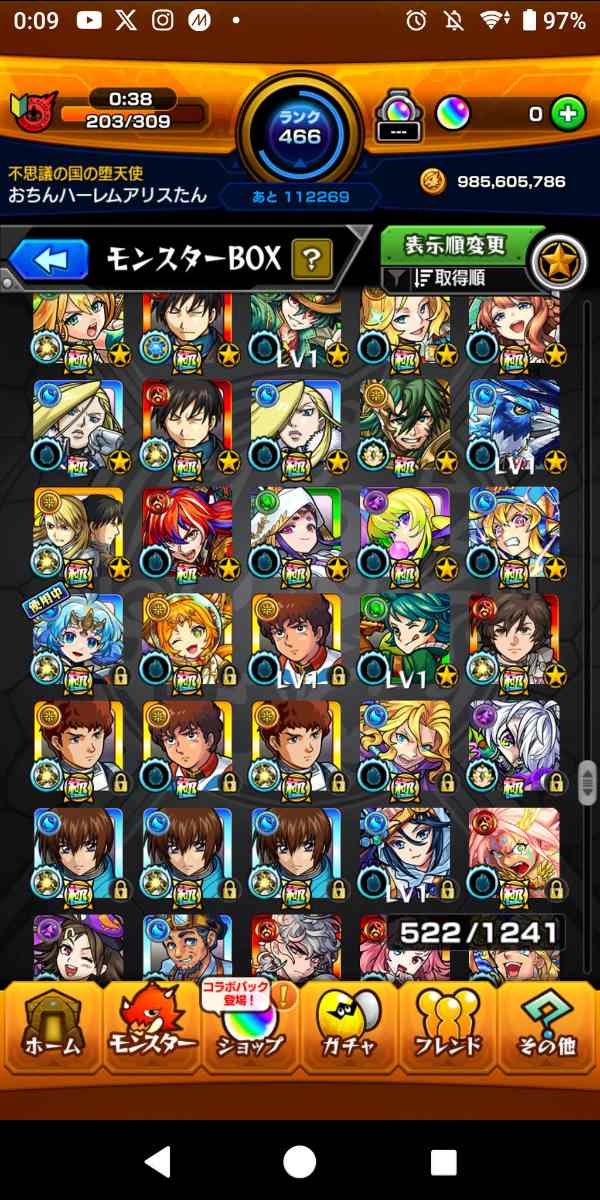Change display order with 表示順変更 button

[455, 245]
